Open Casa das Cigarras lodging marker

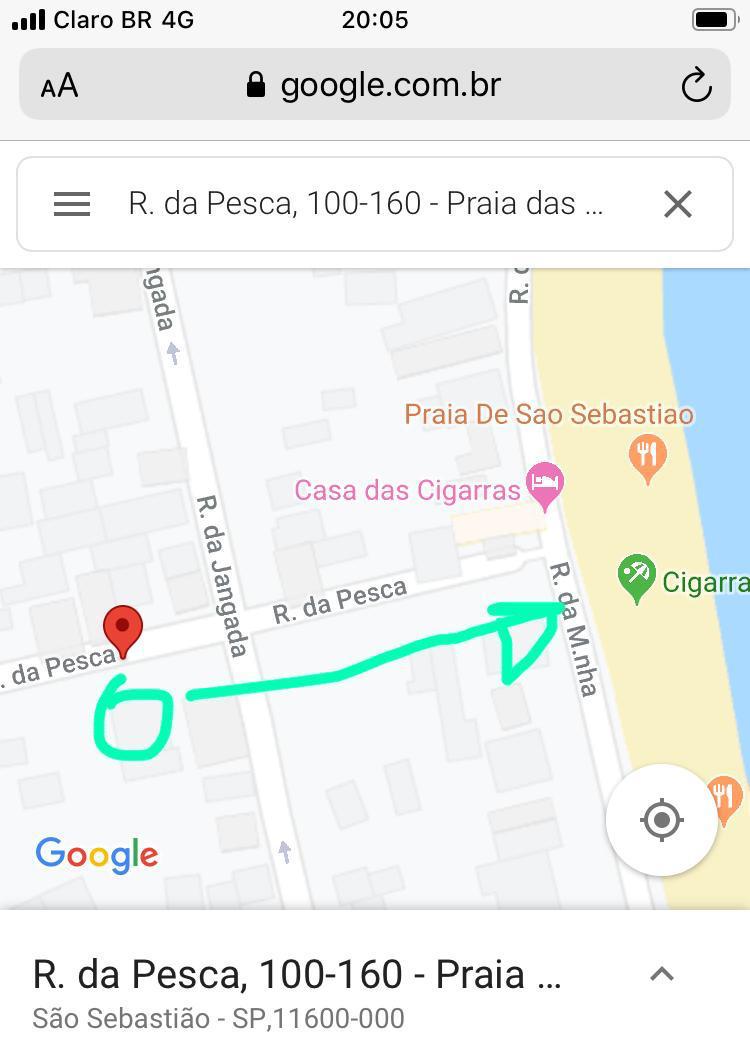[545, 484]
